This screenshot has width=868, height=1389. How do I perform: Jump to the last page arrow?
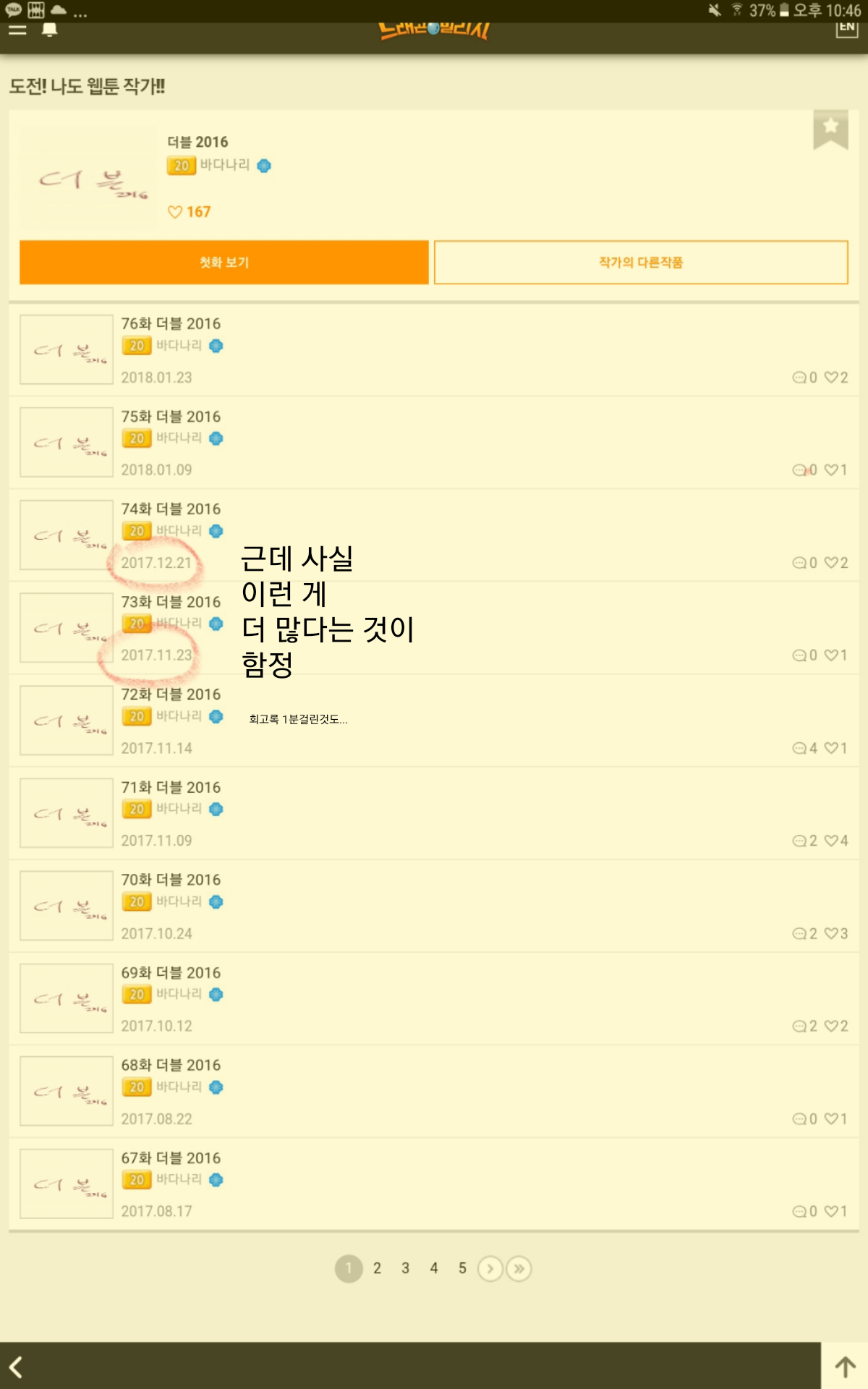coord(519,1268)
